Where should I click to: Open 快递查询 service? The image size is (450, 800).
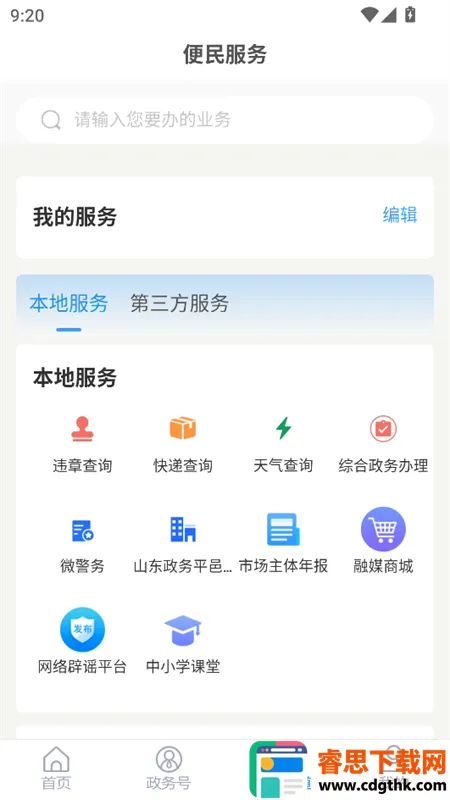(x=183, y=444)
